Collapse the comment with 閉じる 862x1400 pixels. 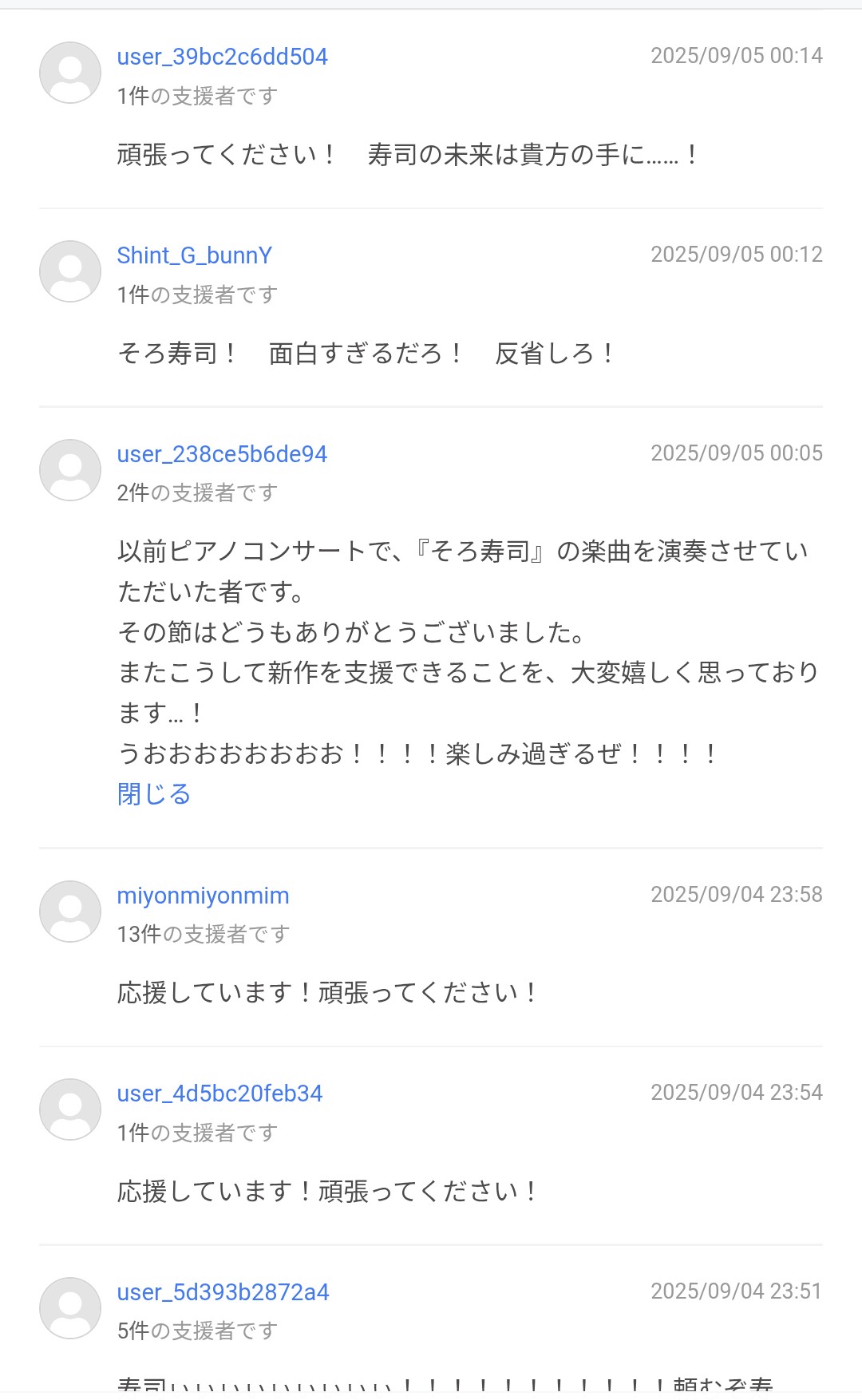click(x=153, y=794)
